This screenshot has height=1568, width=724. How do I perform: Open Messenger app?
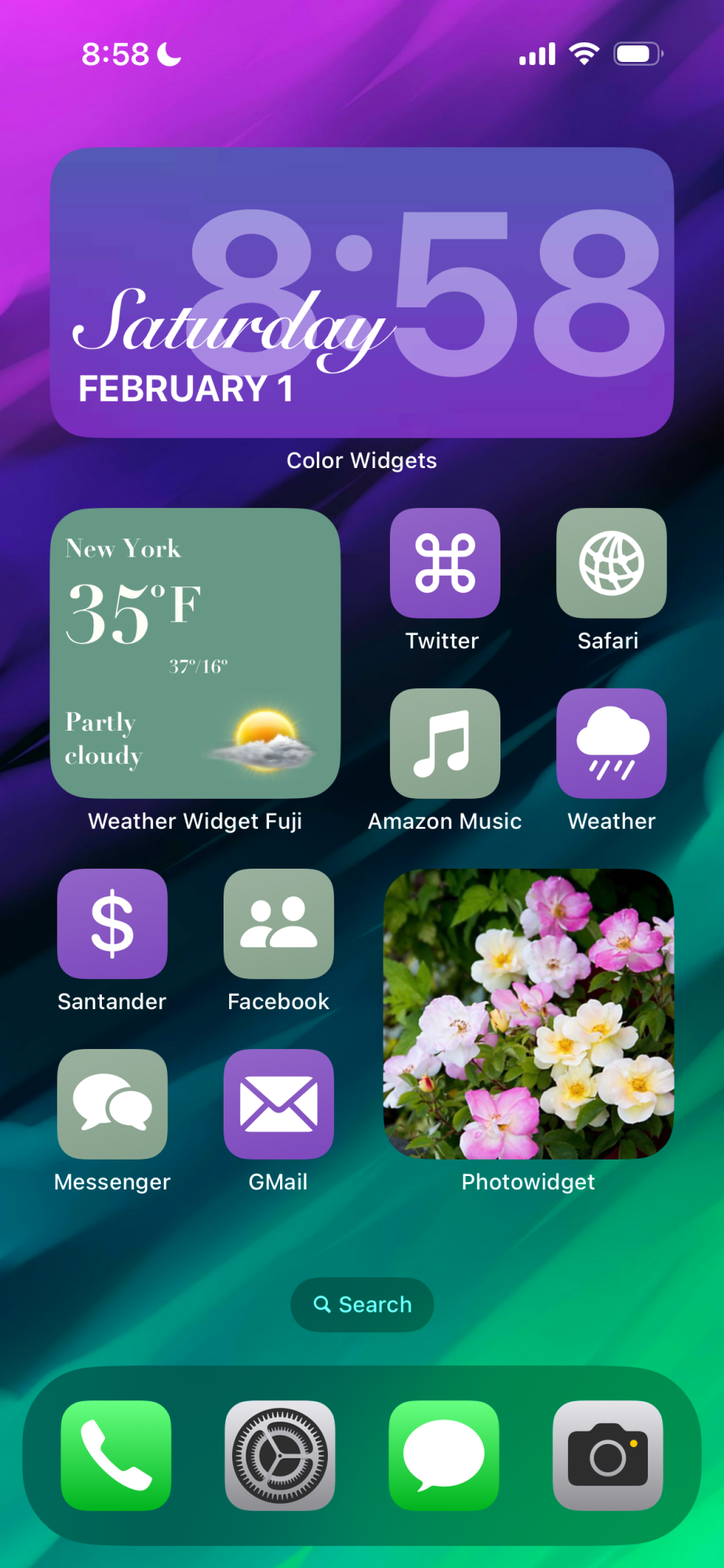coord(112,1104)
